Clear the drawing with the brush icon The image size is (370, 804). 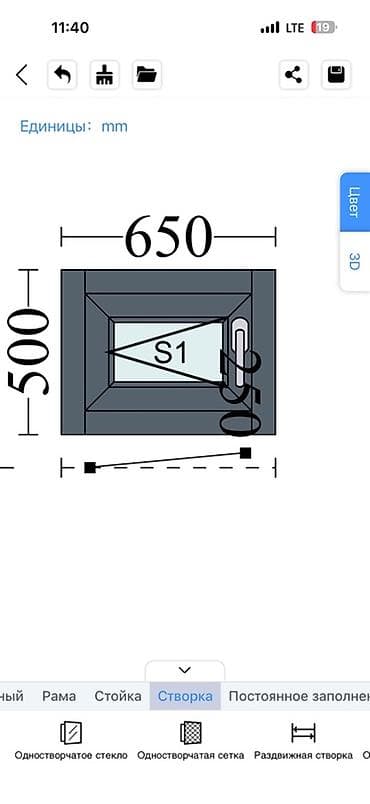tap(105, 75)
